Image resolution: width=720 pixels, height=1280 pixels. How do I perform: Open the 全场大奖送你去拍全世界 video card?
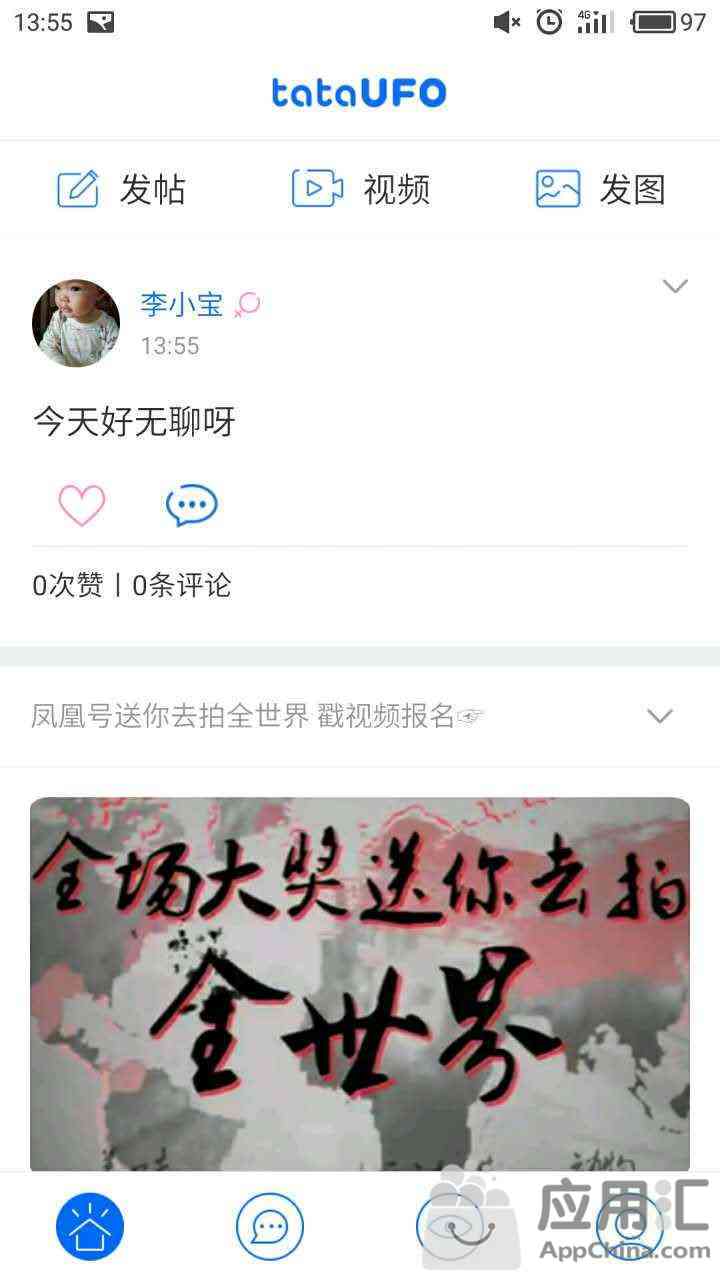(360, 983)
